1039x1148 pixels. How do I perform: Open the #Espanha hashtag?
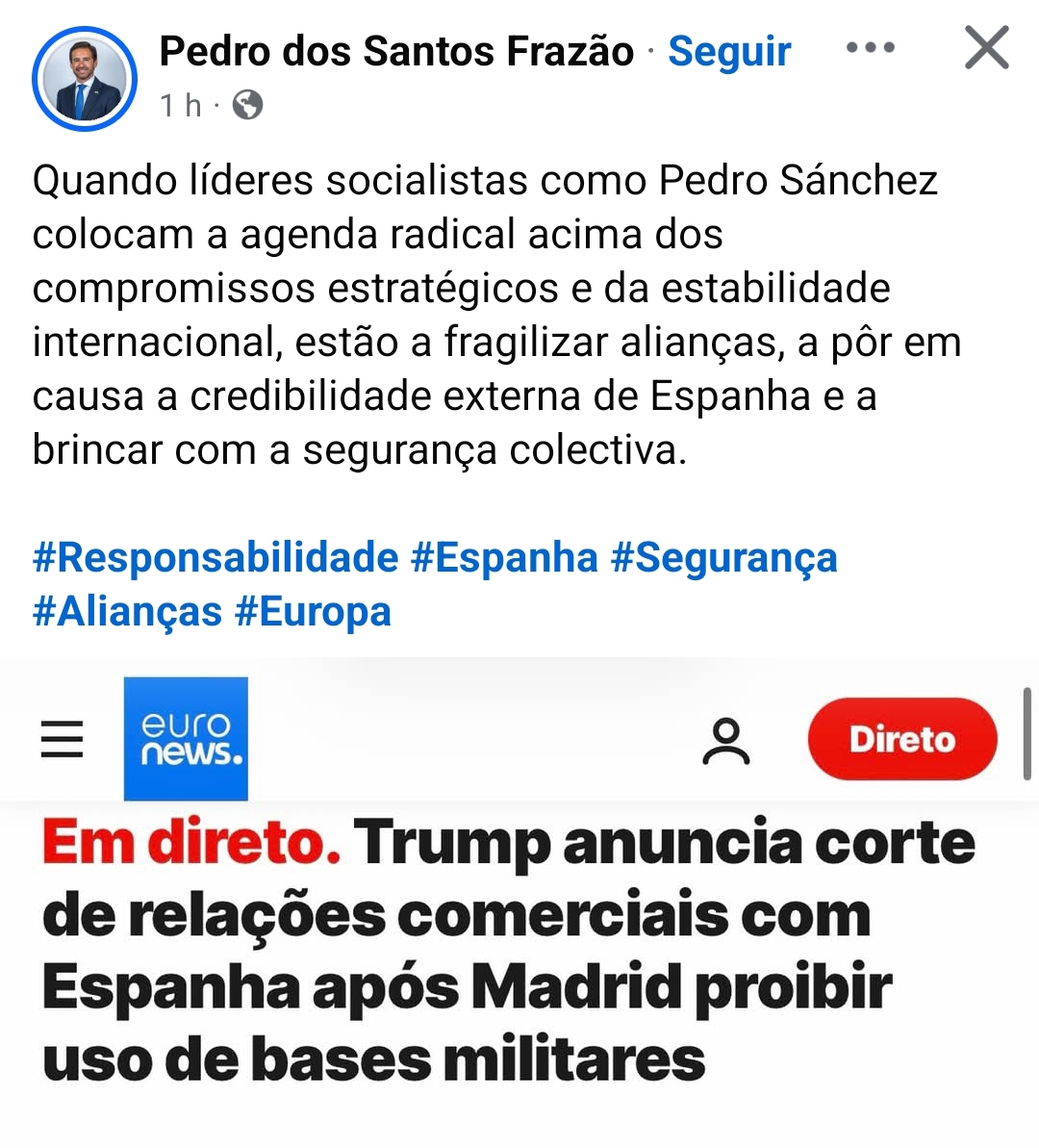[x=504, y=557]
